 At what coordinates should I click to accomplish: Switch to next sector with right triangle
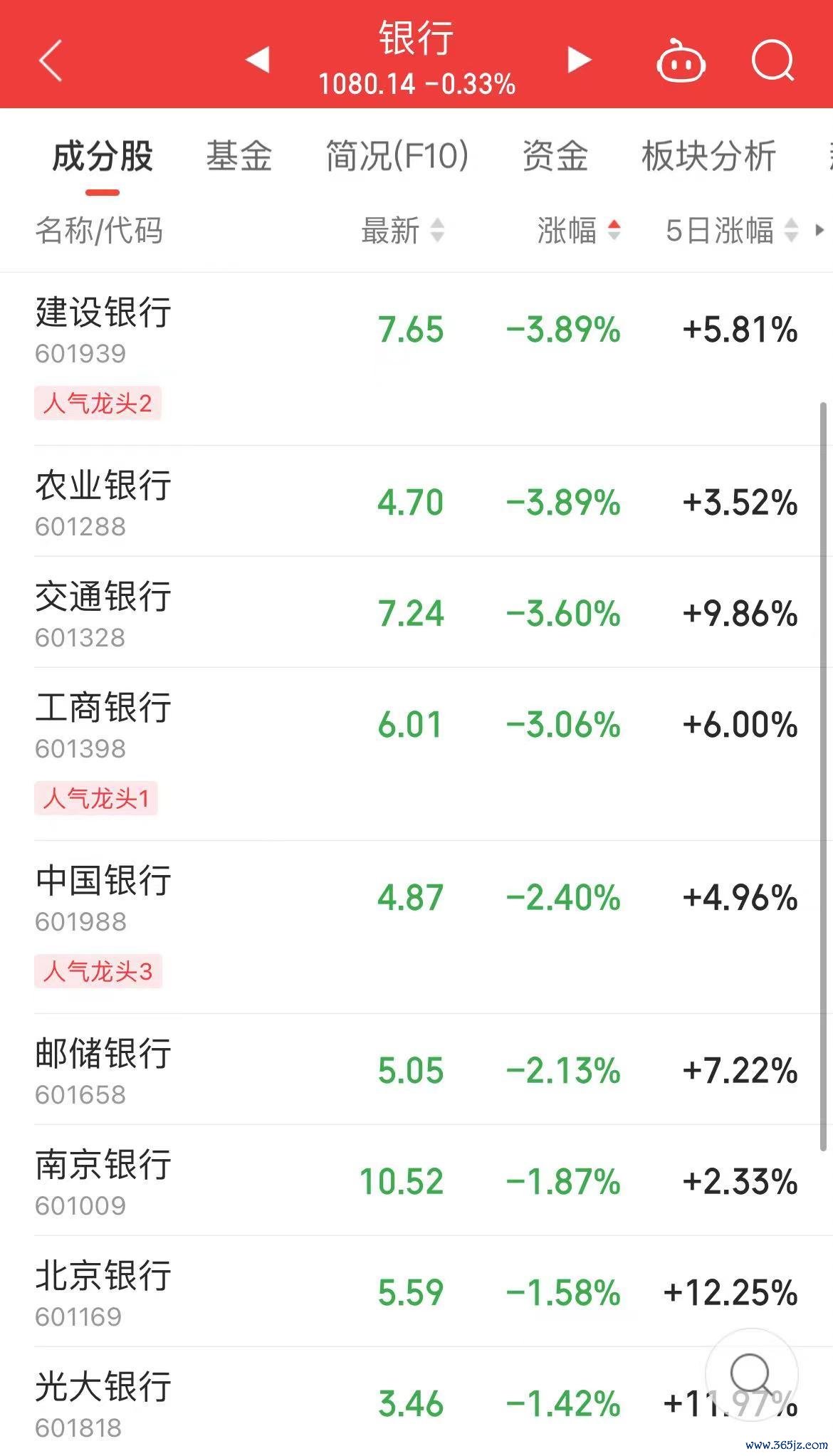[579, 60]
